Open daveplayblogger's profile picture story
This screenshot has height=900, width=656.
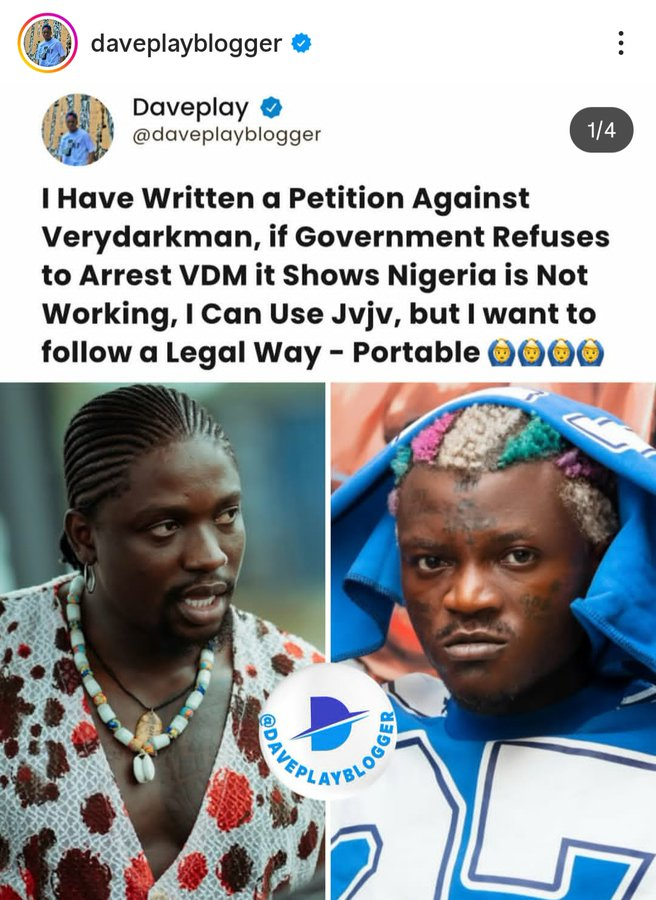point(45,43)
